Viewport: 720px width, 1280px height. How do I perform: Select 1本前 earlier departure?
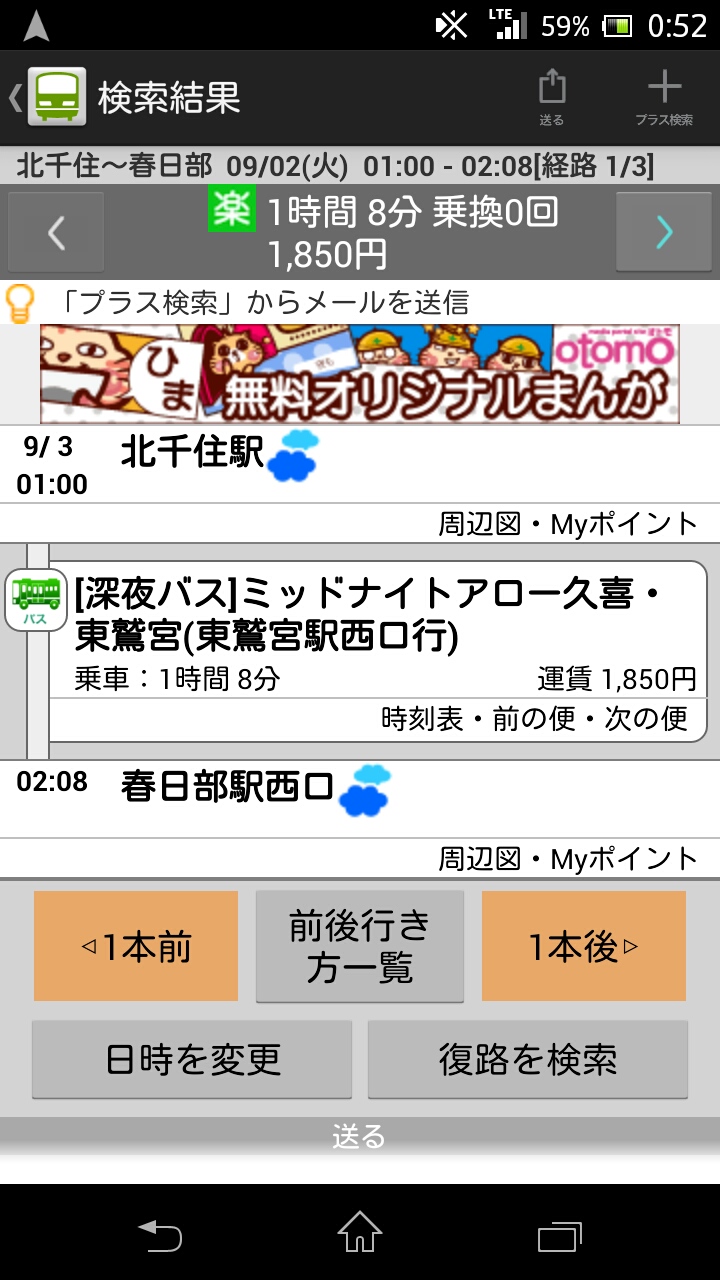click(136, 946)
